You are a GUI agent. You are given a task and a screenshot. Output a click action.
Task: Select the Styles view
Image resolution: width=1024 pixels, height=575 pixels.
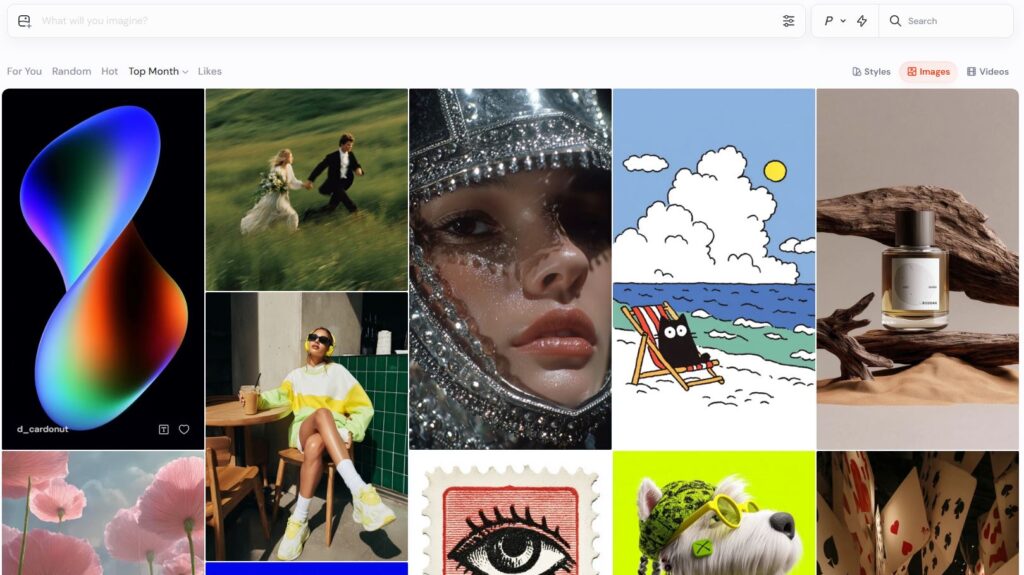tap(871, 72)
